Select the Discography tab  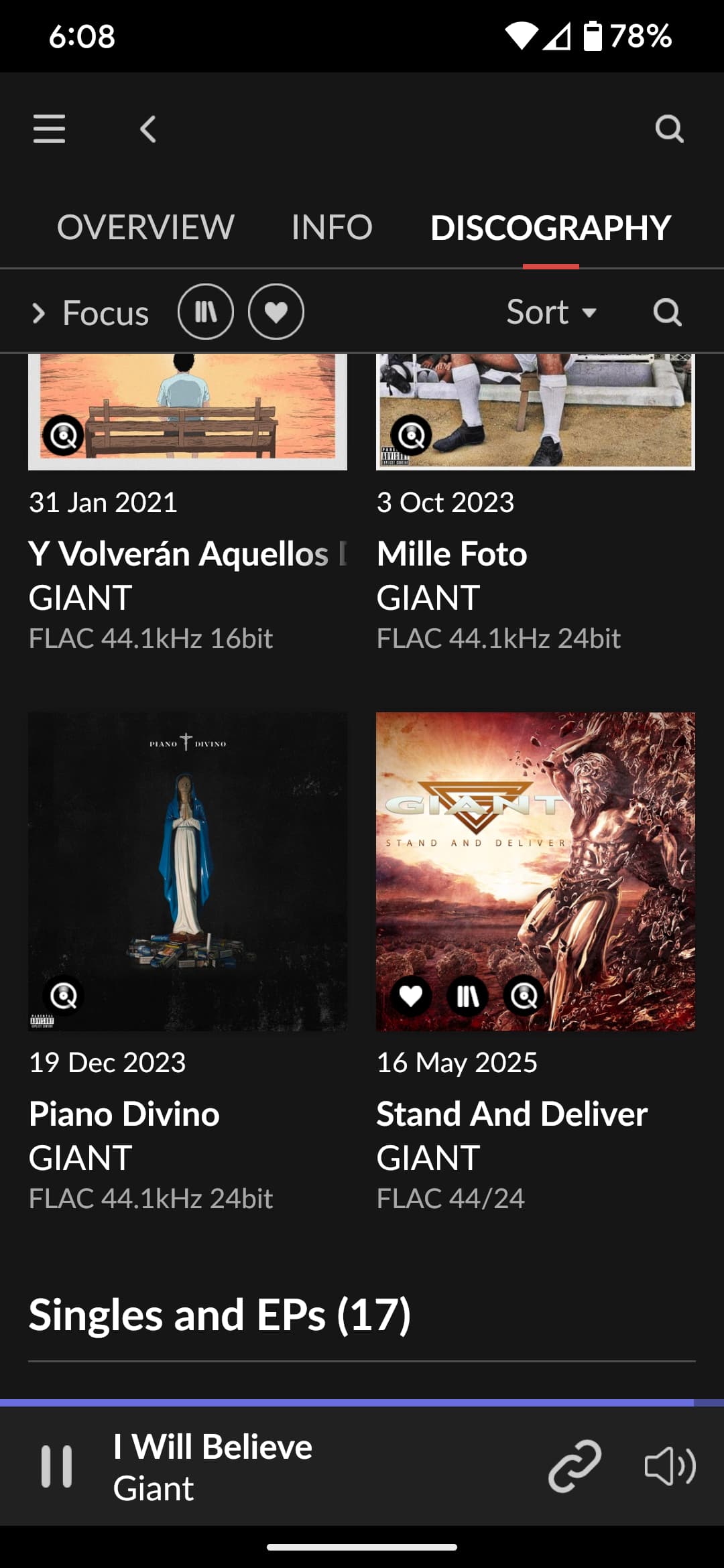(550, 227)
